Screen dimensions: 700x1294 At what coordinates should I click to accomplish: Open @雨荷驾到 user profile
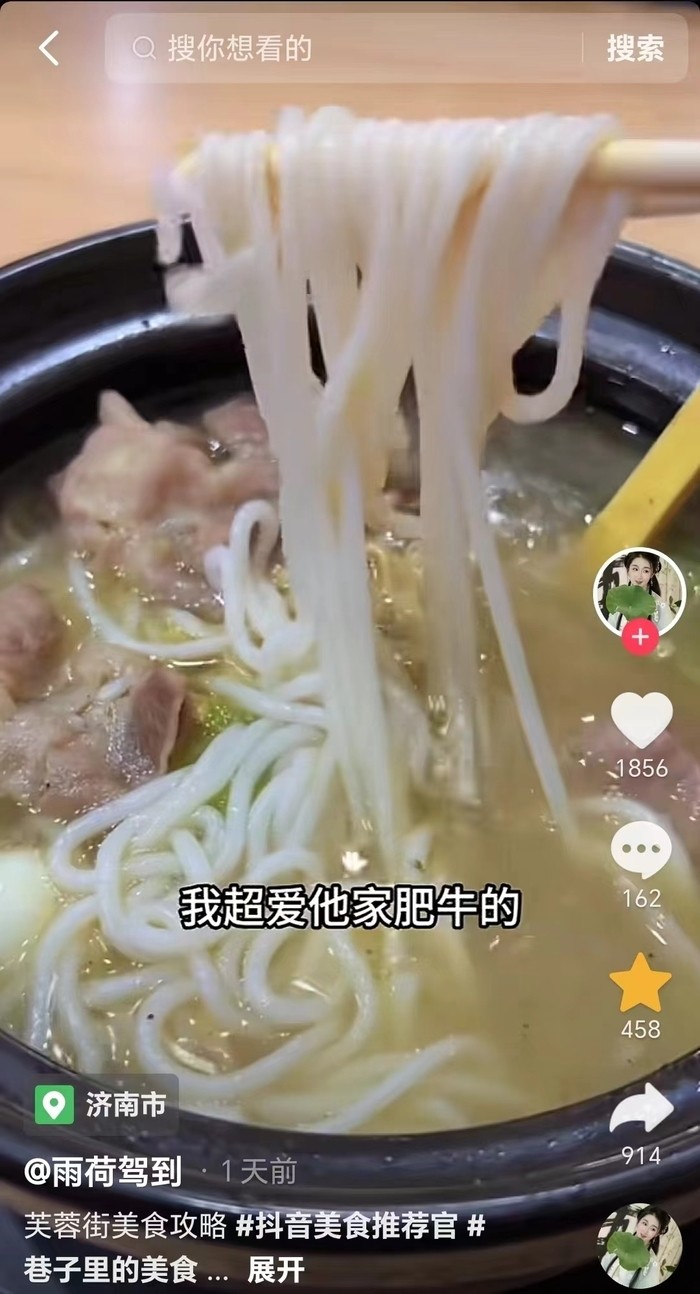tap(103, 1171)
